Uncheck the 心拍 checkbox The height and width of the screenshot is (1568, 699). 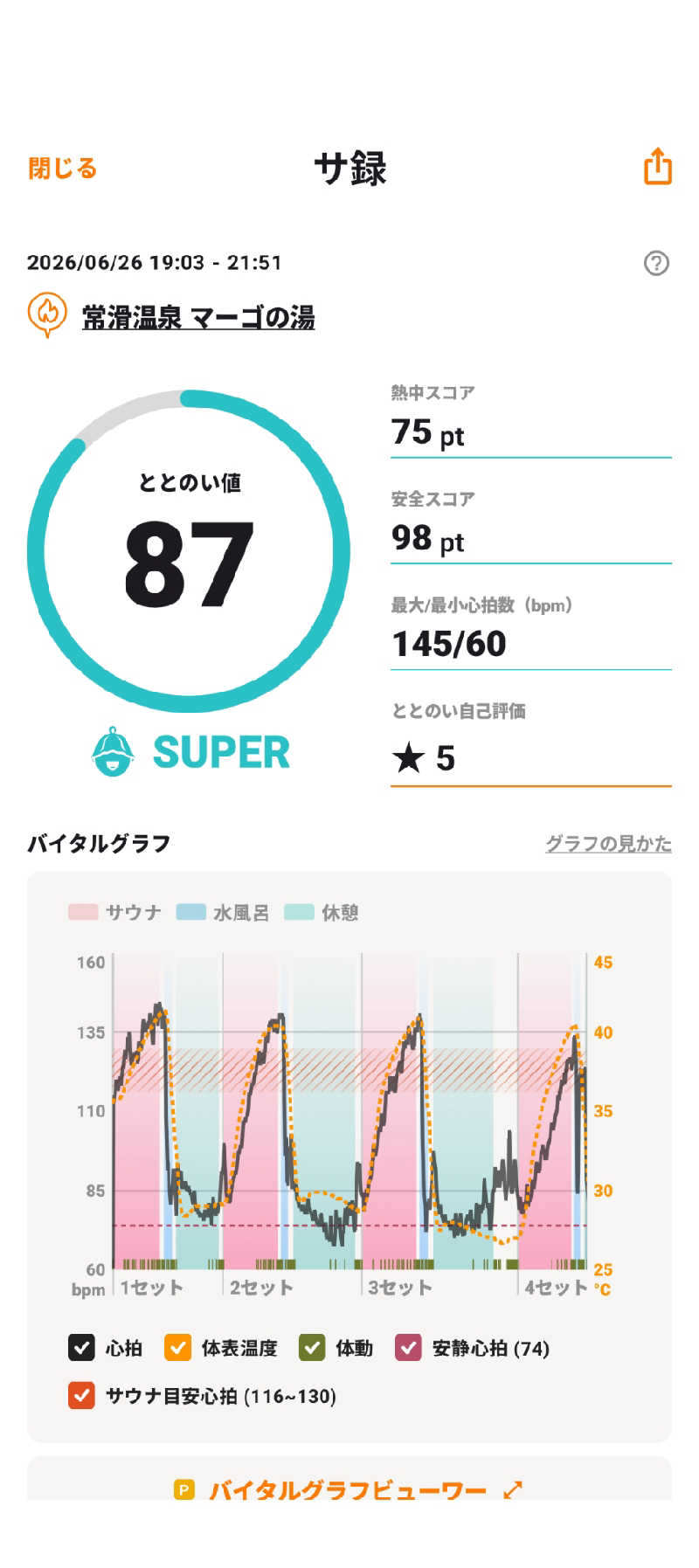click(81, 1348)
